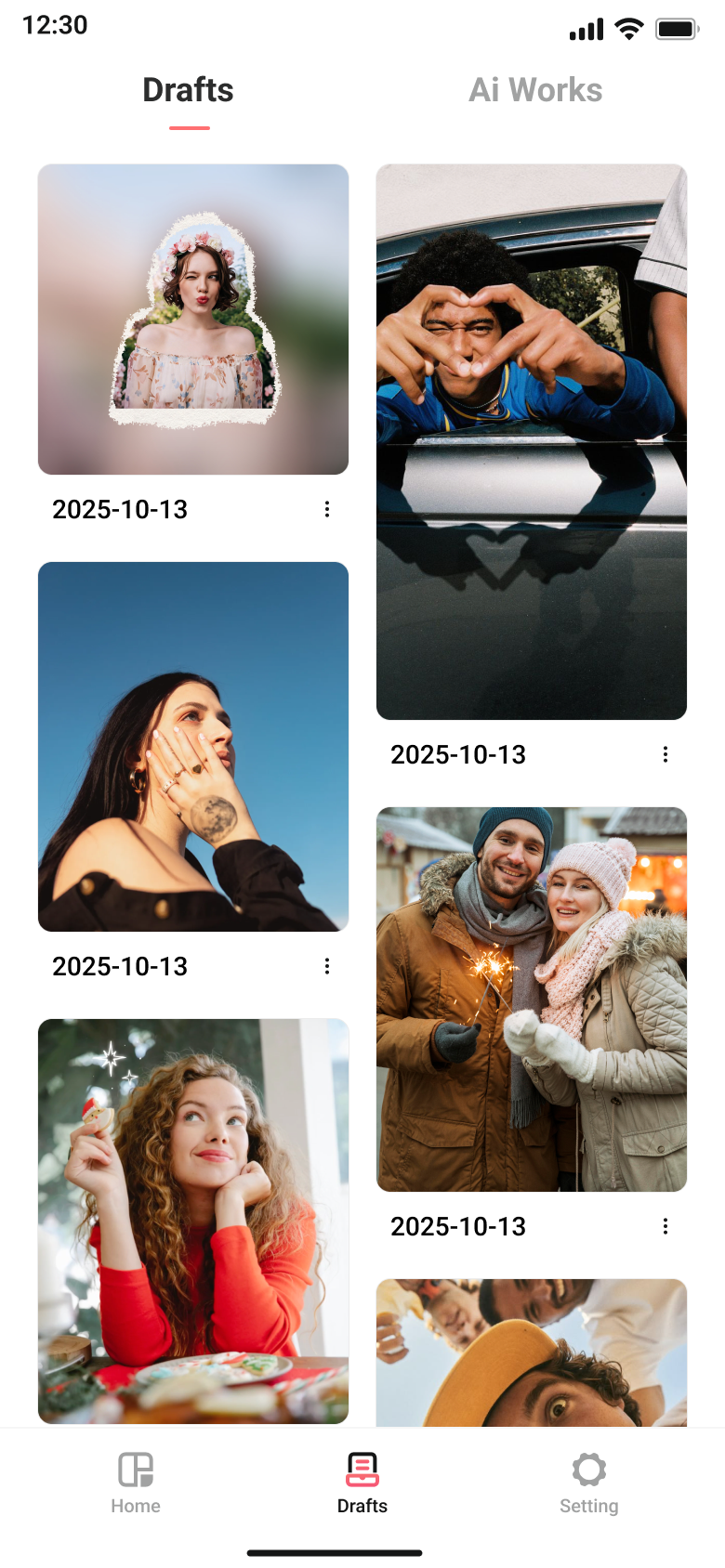This screenshot has width=725, height=1568.
Task: Go to the Home tab
Action: tap(136, 1483)
